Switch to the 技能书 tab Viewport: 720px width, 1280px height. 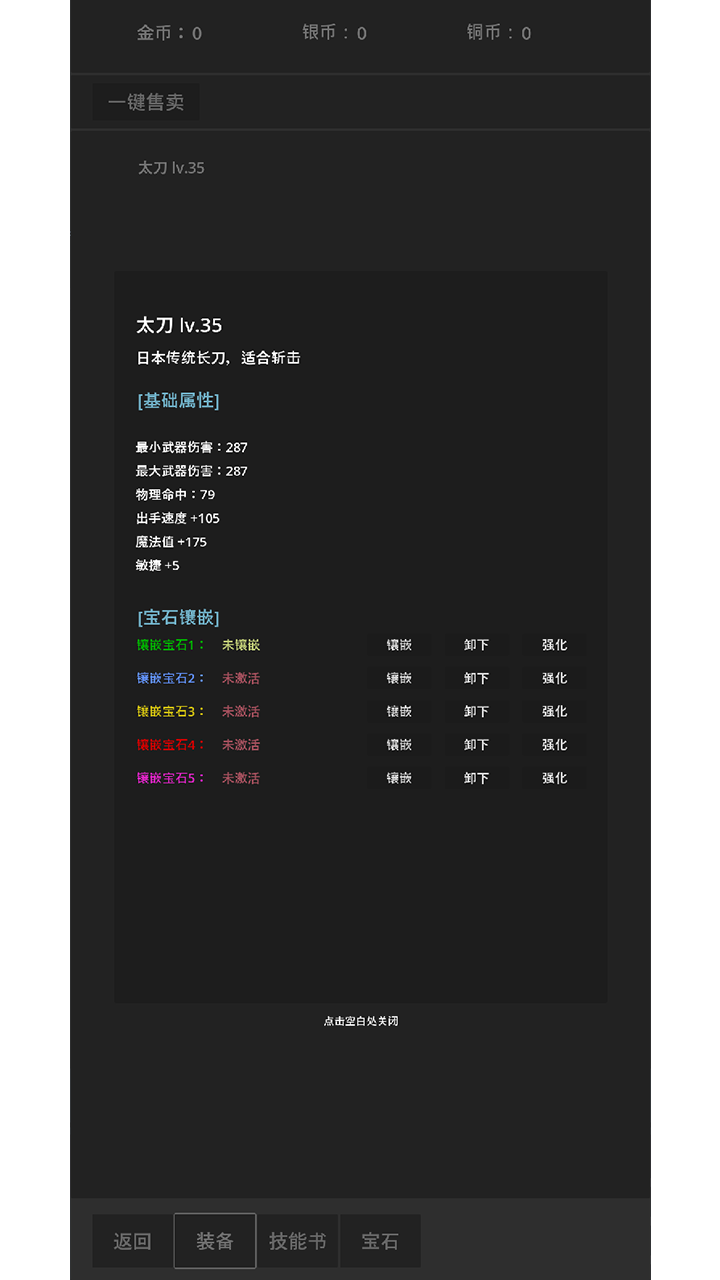click(298, 1241)
